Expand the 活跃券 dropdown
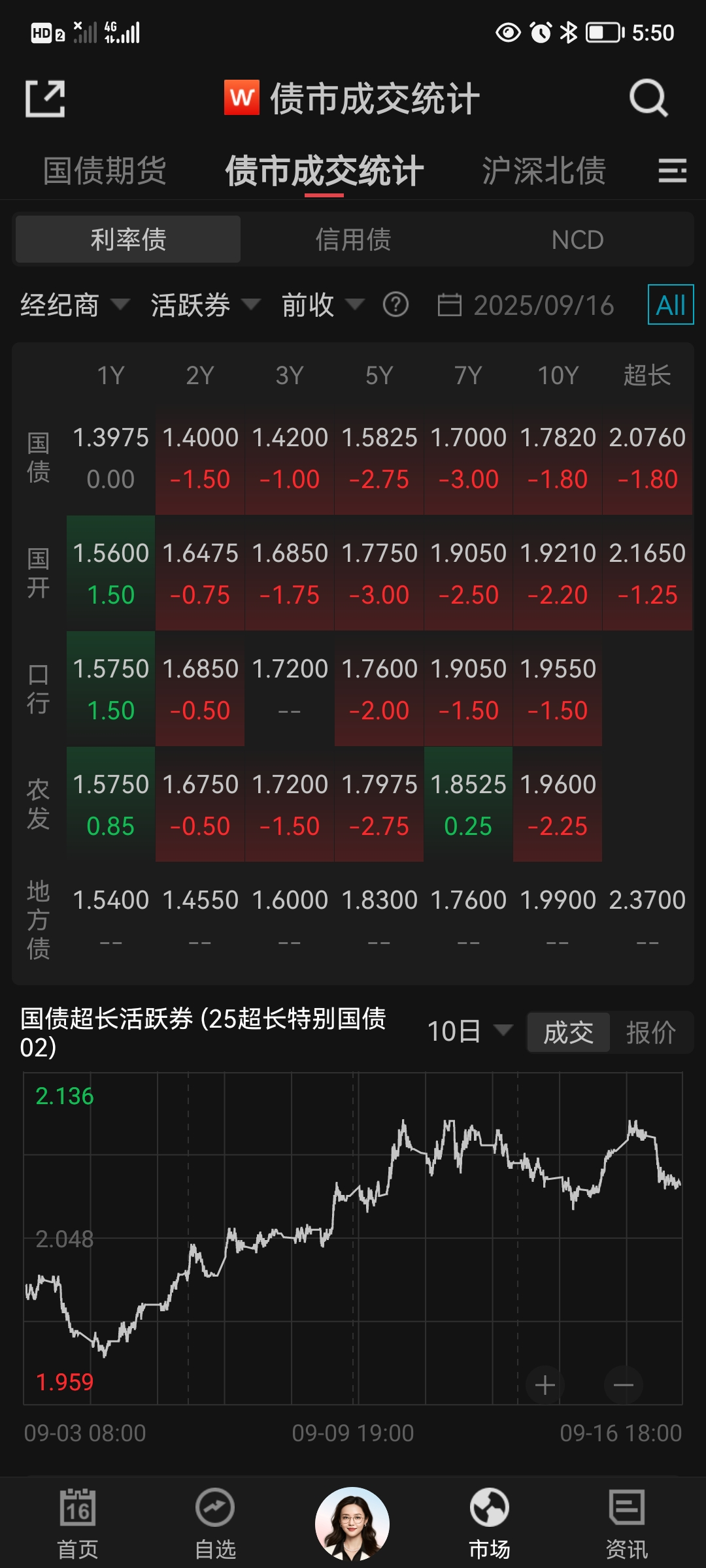706x1568 pixels. (x=205, y=305)
